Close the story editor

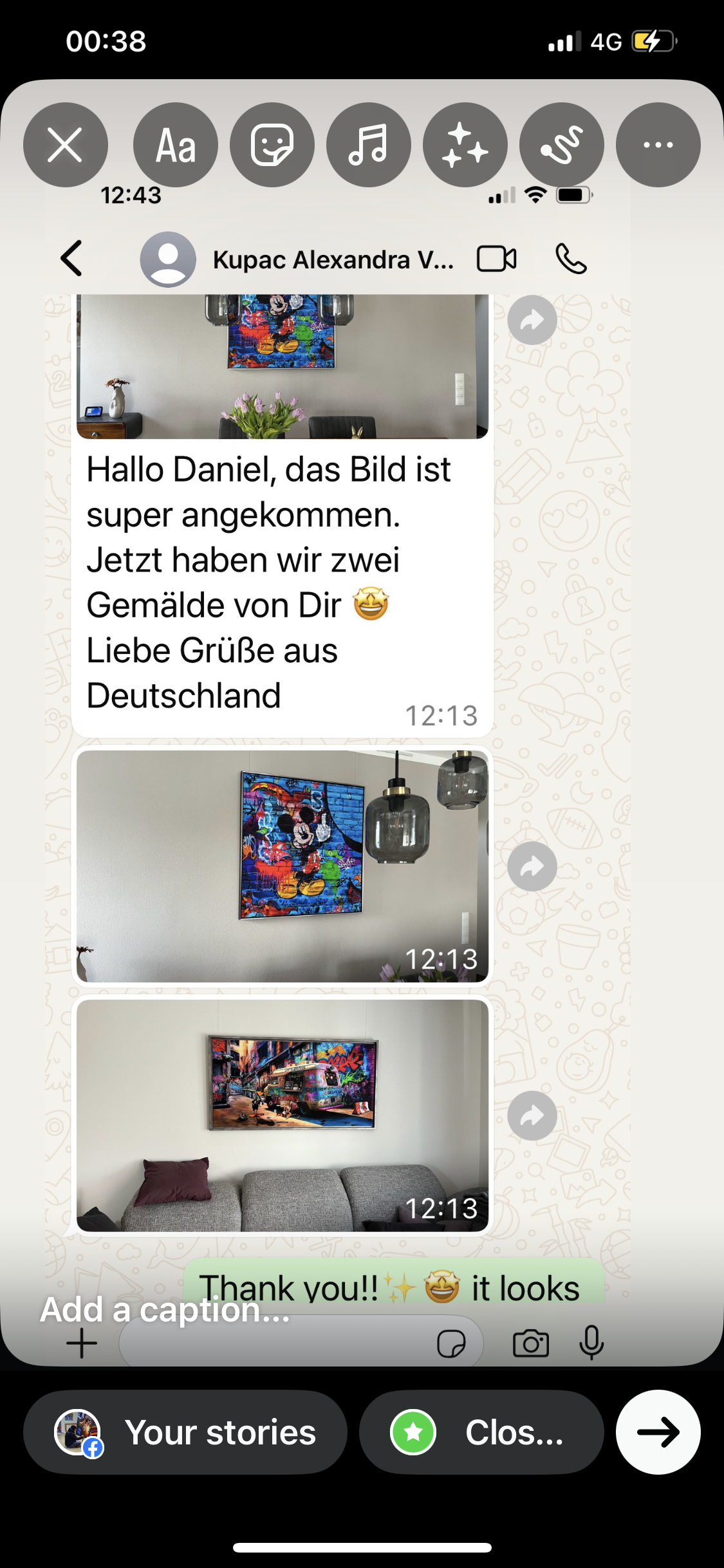65,145
